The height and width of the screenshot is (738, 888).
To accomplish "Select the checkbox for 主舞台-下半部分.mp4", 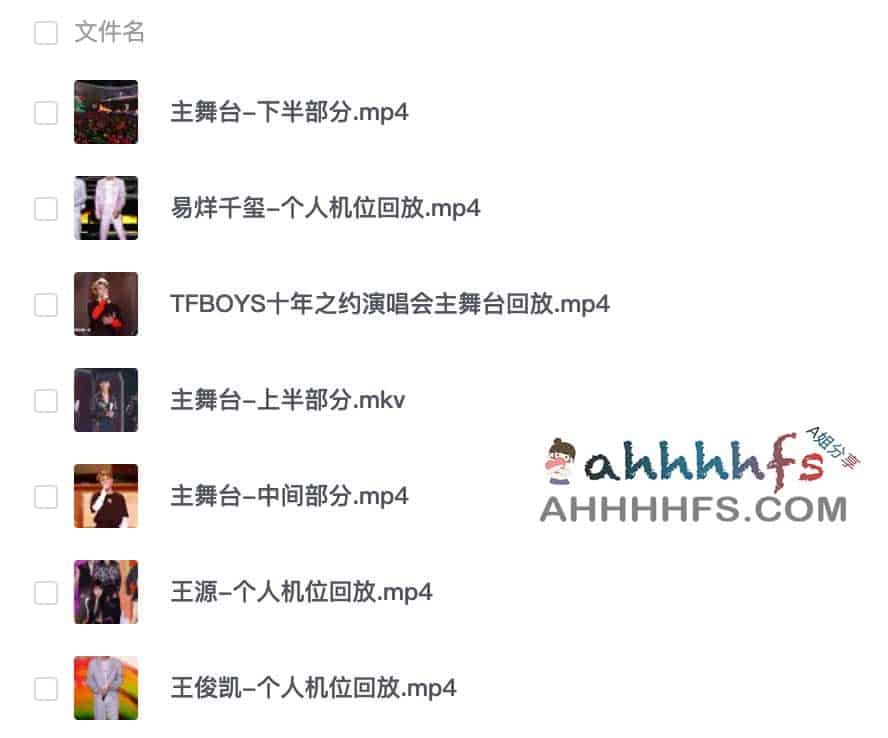I will click(46, 112).
